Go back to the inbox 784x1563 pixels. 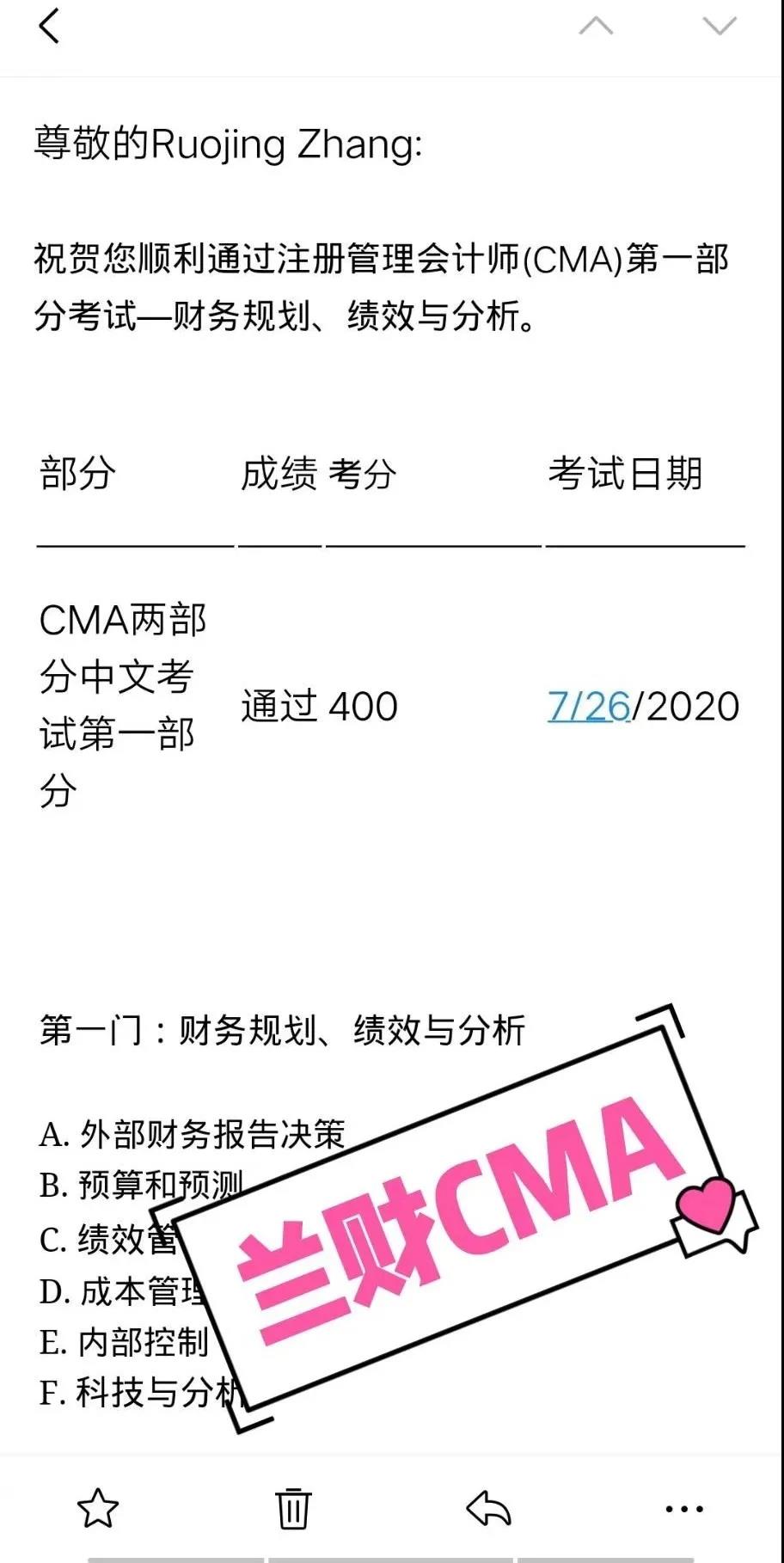click(x=50, y=26)
